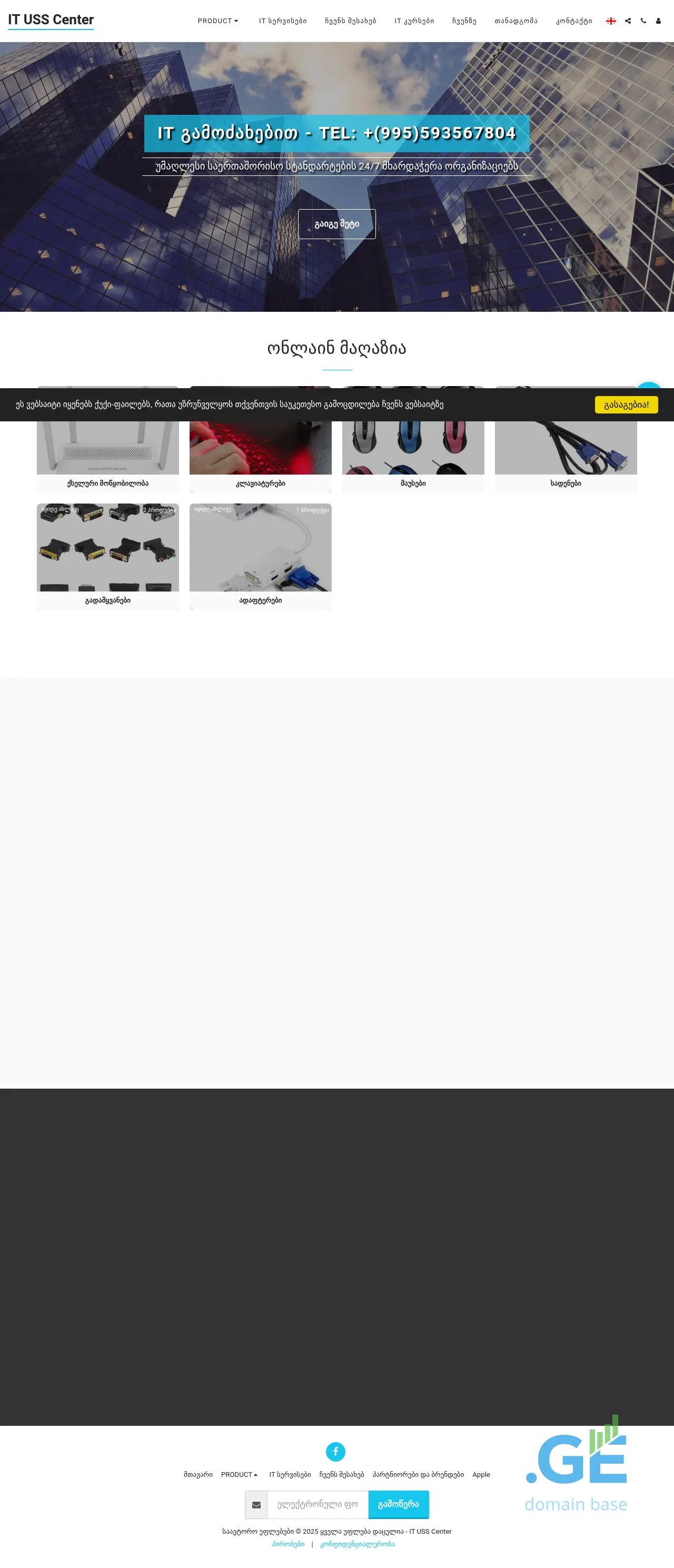Open the PRODUCT dropdown in header
The image size is (674, 1568).
coord(217,21)
